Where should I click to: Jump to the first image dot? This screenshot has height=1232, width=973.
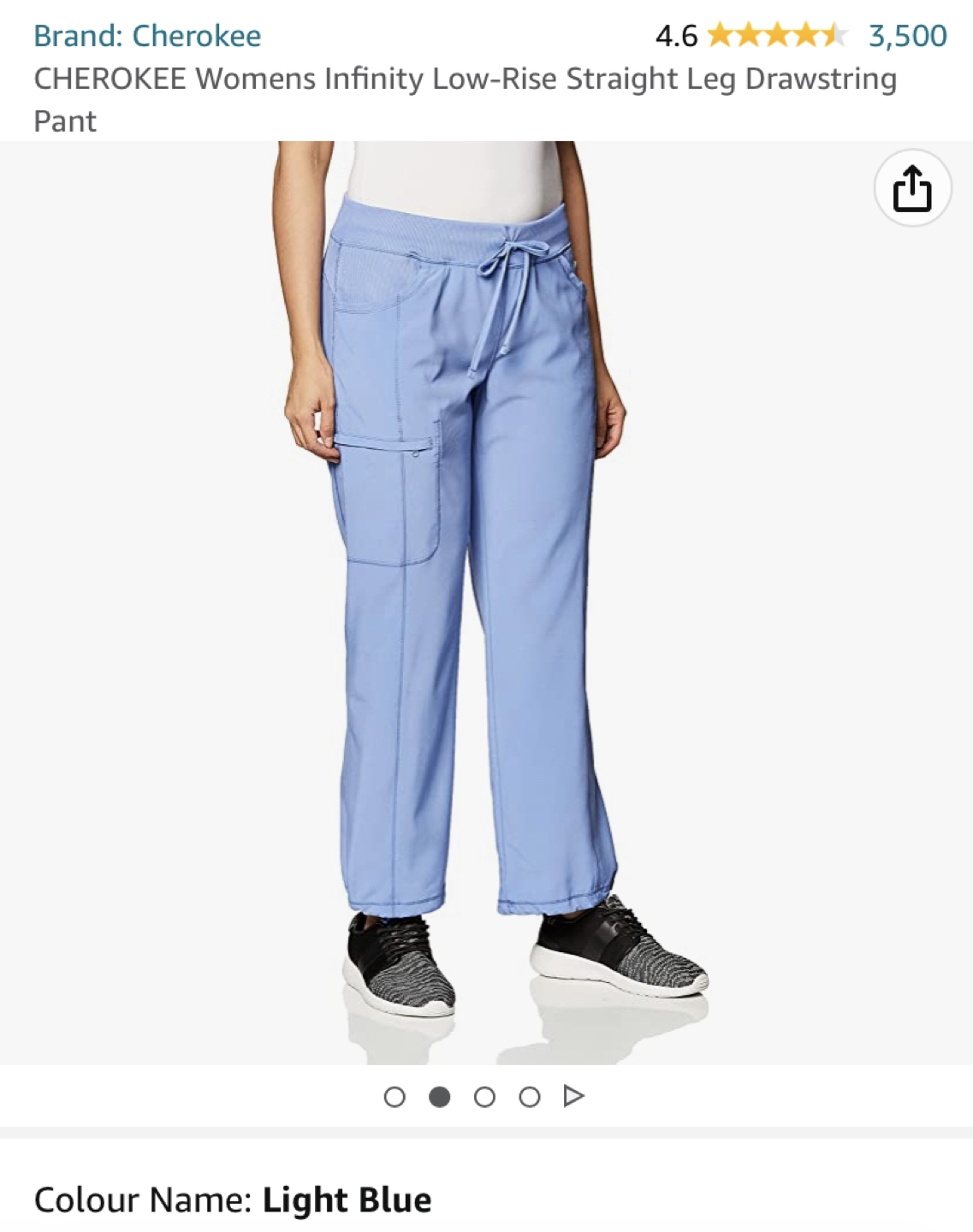click(x=395, y=1097)
